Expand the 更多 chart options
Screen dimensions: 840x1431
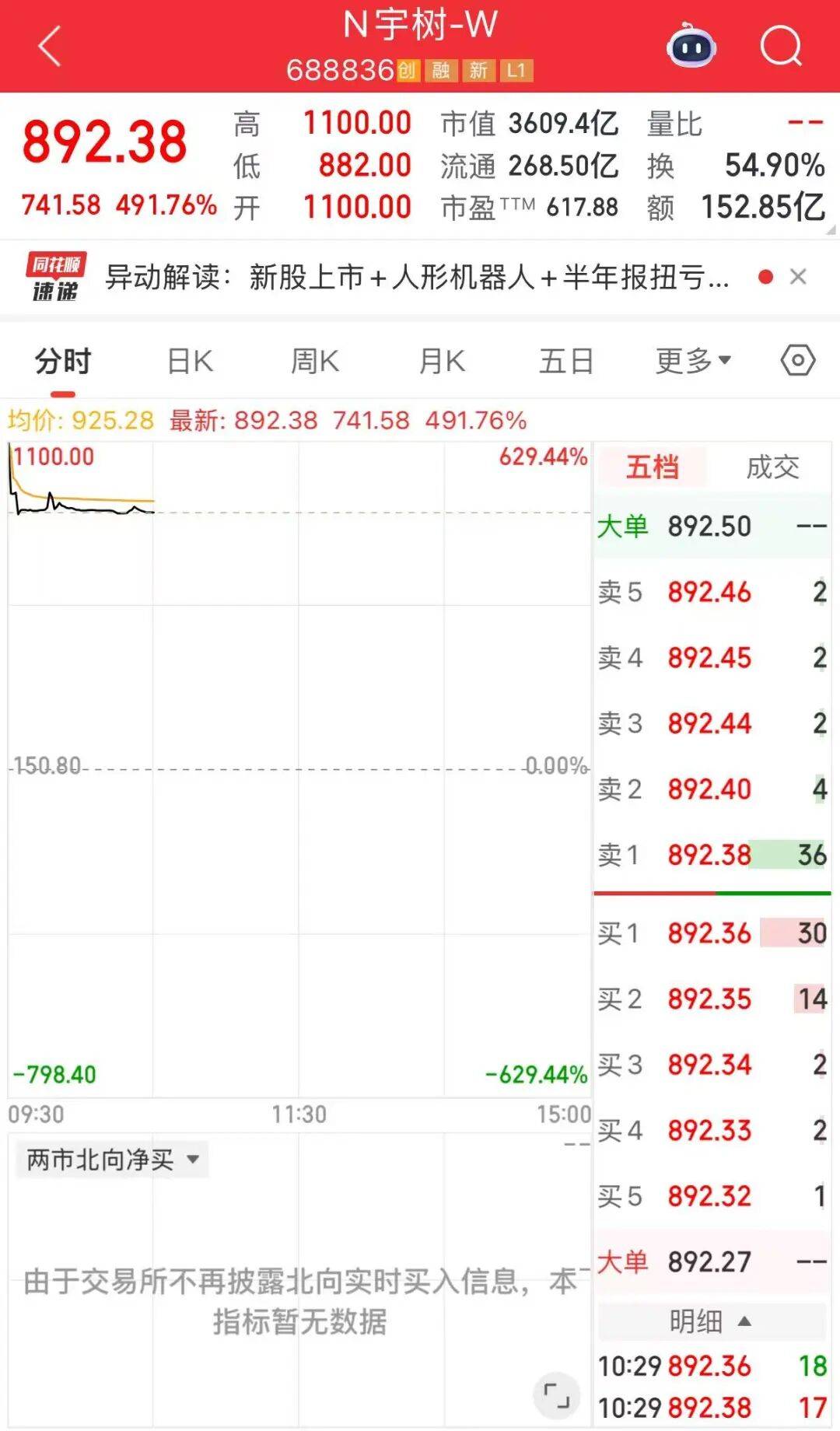point(693,361)
